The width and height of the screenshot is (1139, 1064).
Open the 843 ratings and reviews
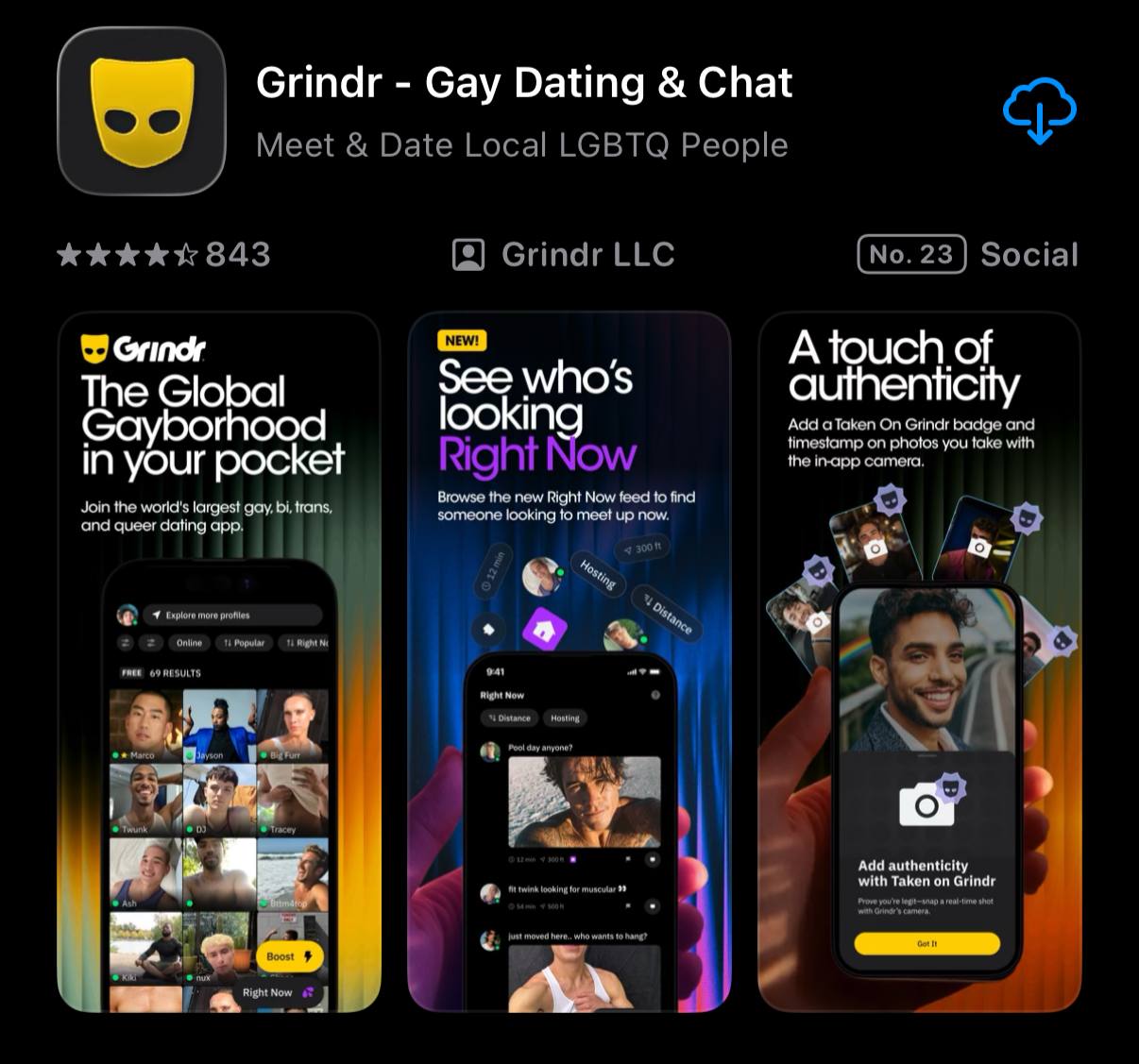(x=164, y=255)
